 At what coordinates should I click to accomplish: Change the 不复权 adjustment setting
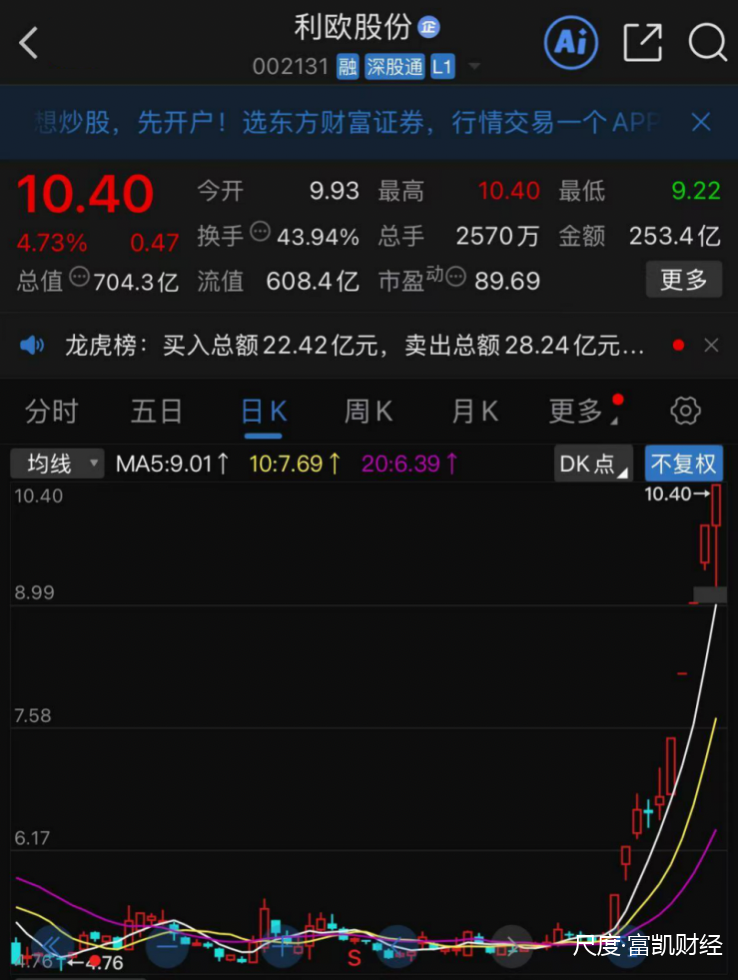coord(683,464)
